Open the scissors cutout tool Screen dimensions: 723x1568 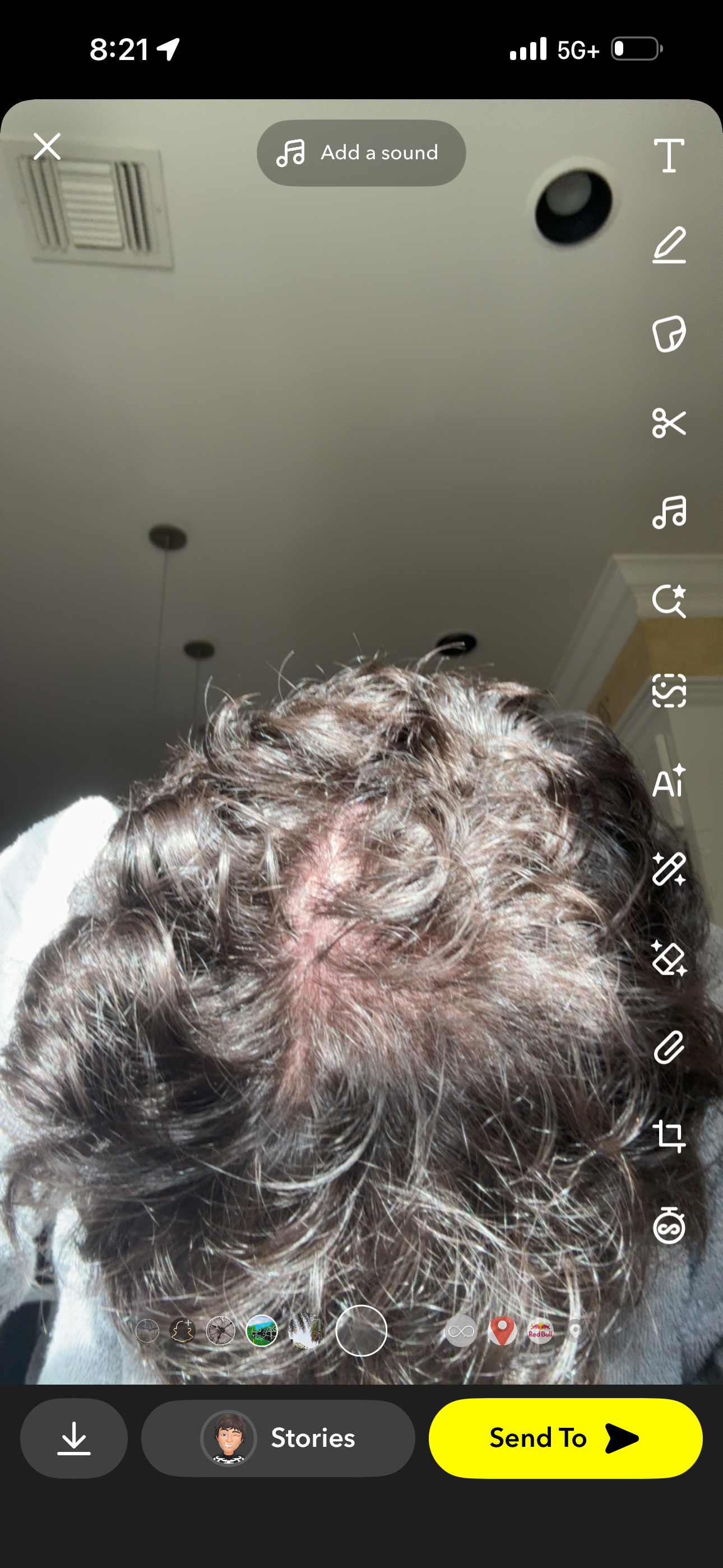[668, 423]
